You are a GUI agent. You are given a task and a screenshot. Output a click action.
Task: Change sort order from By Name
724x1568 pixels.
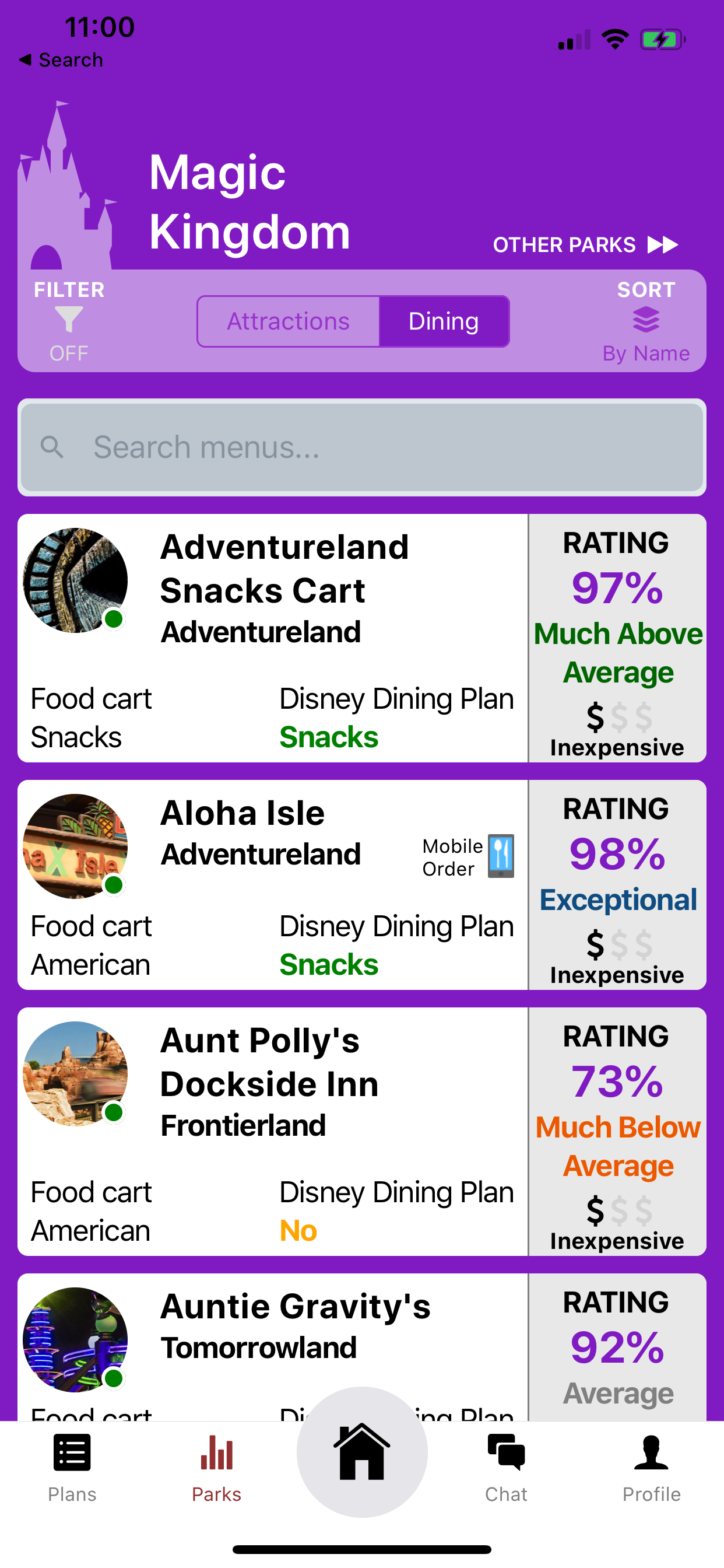[646, 321]
